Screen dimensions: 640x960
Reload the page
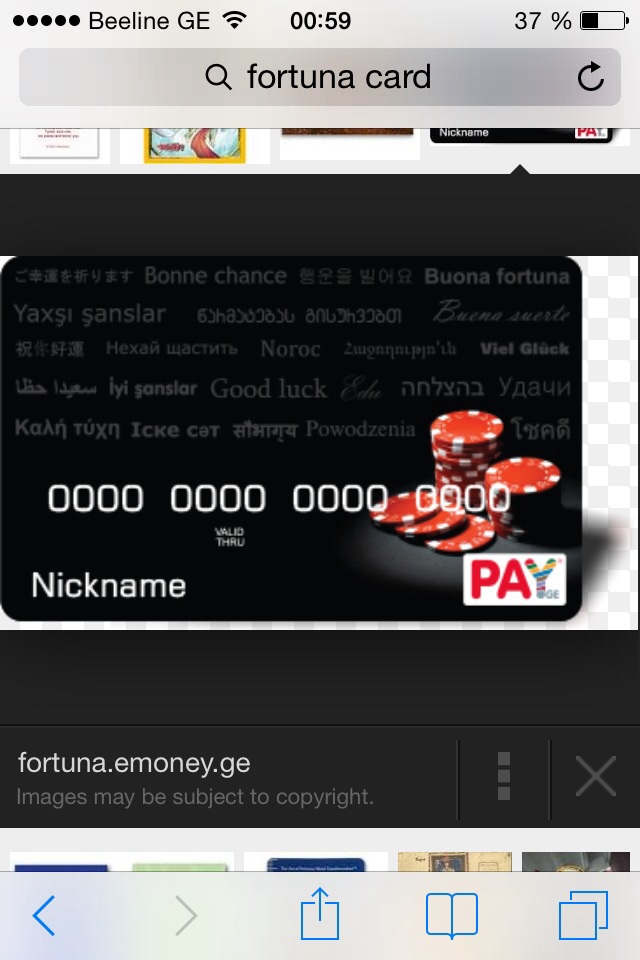591,77
